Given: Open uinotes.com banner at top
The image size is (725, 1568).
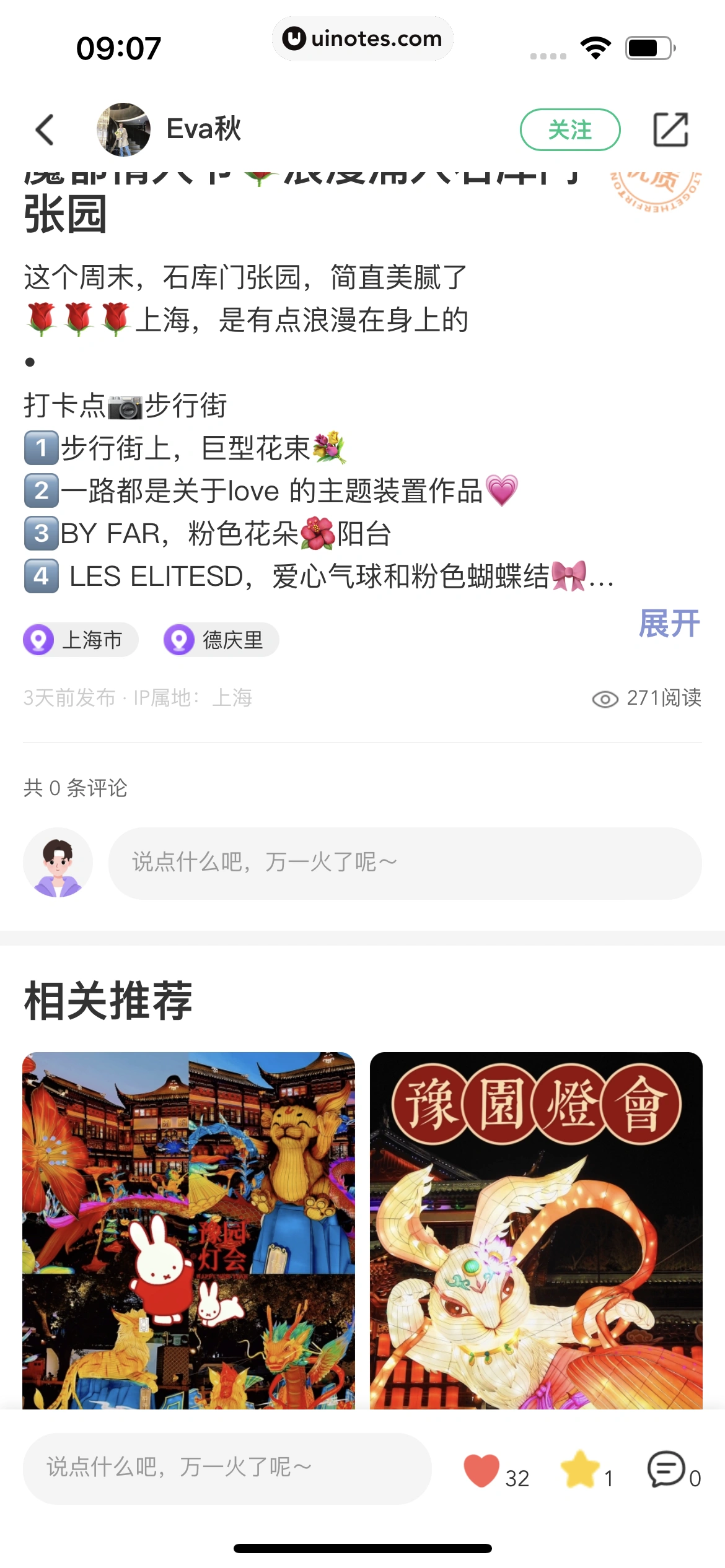Looking at the screenshot, I should pos(362,38).
